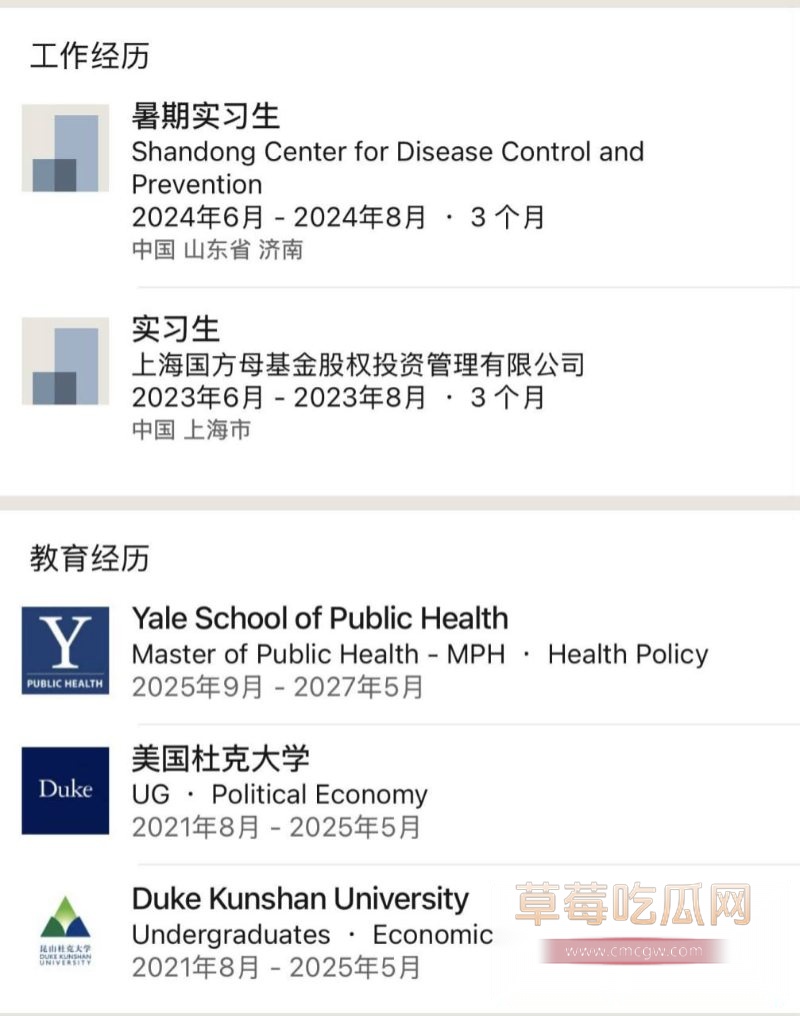Click the UG Political Economy degree text

pyautogui.click(x=280, y=795)
